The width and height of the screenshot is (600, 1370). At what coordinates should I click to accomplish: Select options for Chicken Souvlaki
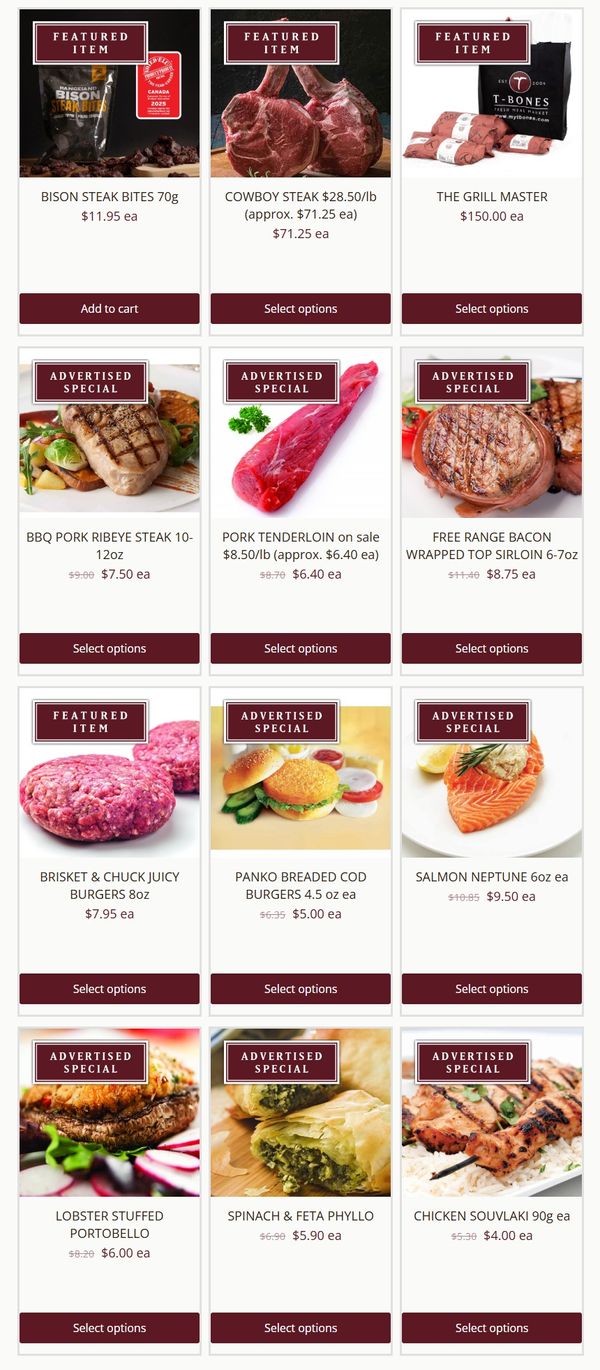pyautogui.click(x=491, y=1328)
